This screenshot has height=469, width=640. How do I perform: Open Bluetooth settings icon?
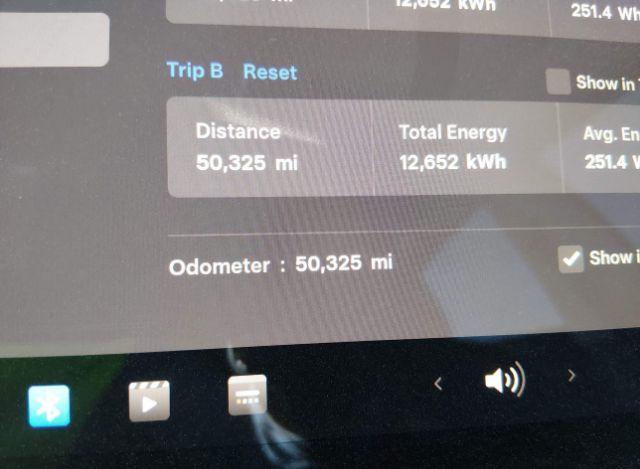point(49,405)
